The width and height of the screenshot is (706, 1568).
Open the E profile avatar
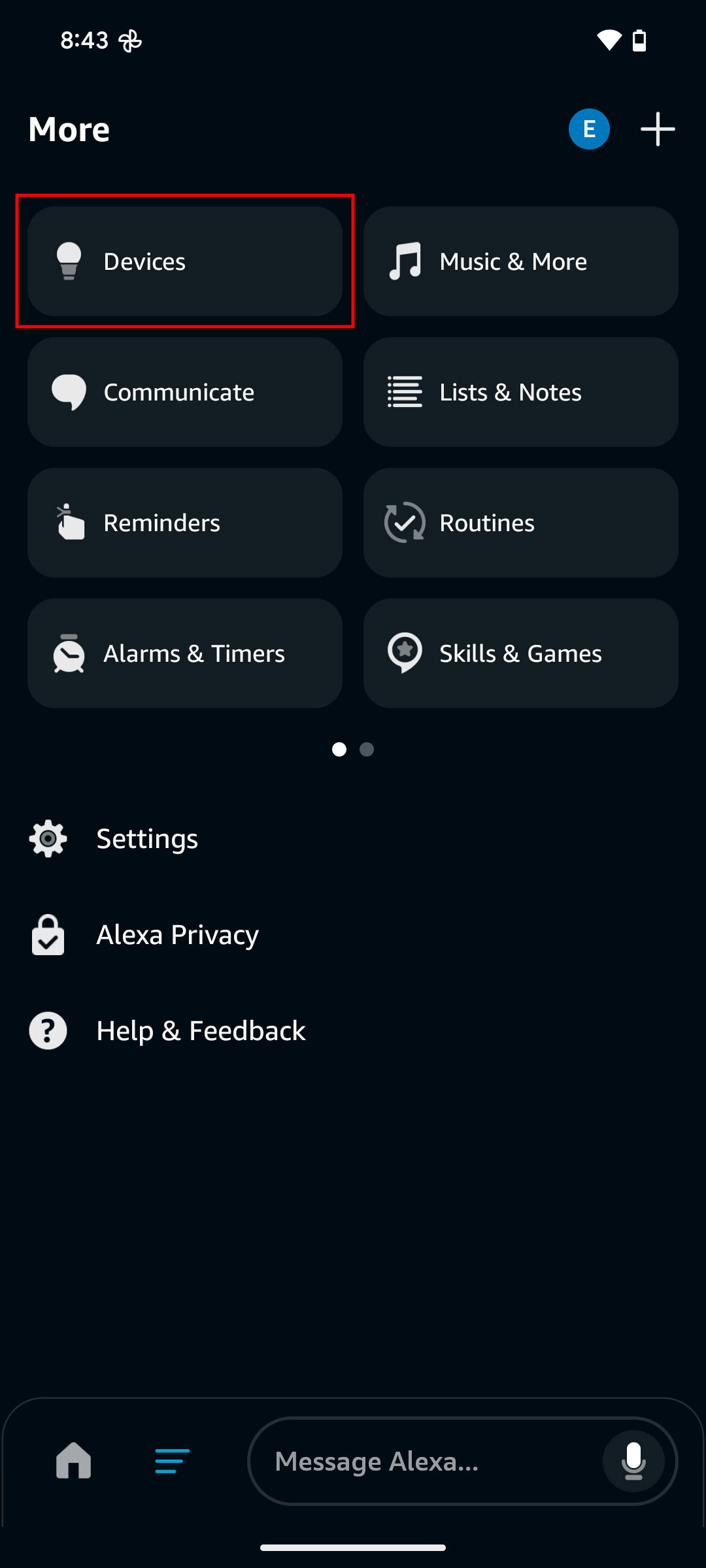click(589, 129)
